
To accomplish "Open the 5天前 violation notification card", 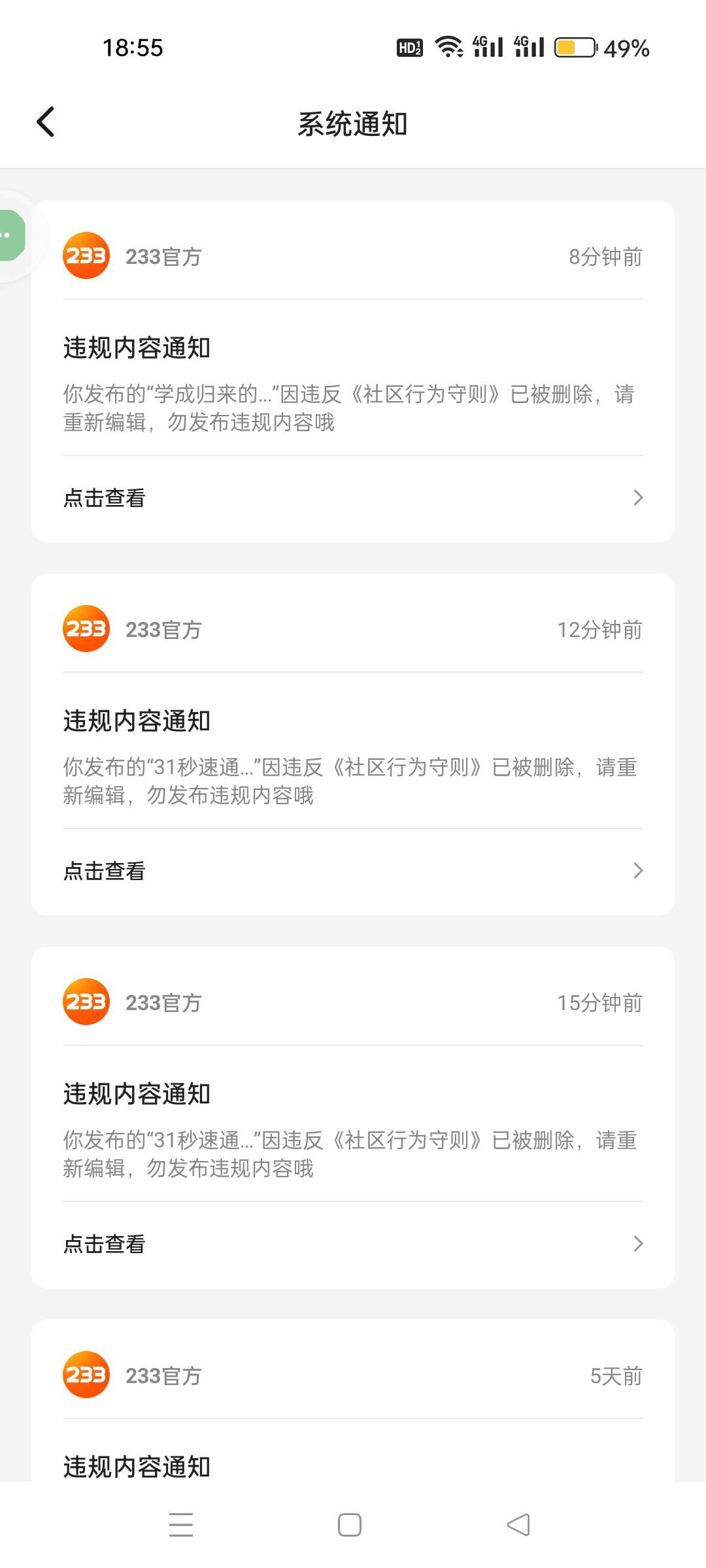I will coord(353,1401).
